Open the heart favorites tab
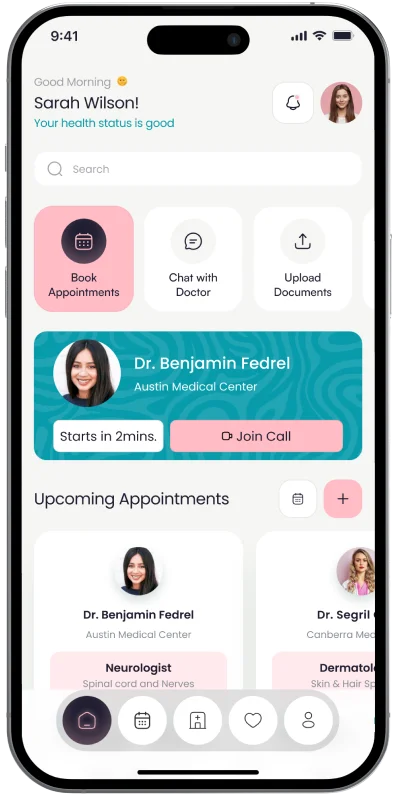This screenshot has height=796, width=398. (x=253, y=720)
